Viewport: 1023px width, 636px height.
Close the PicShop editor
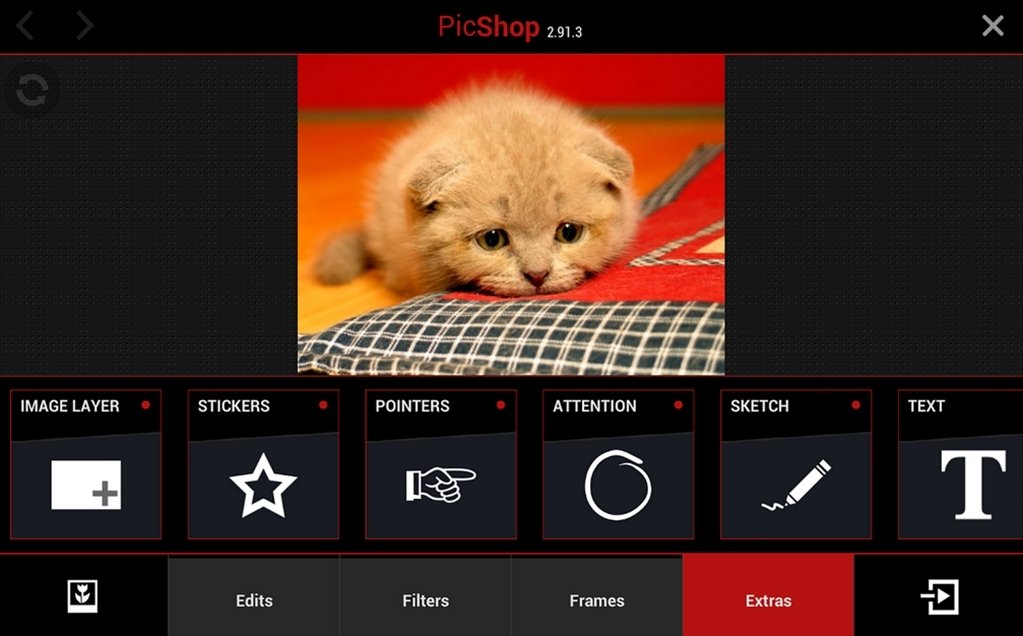(x=992, y=26)
